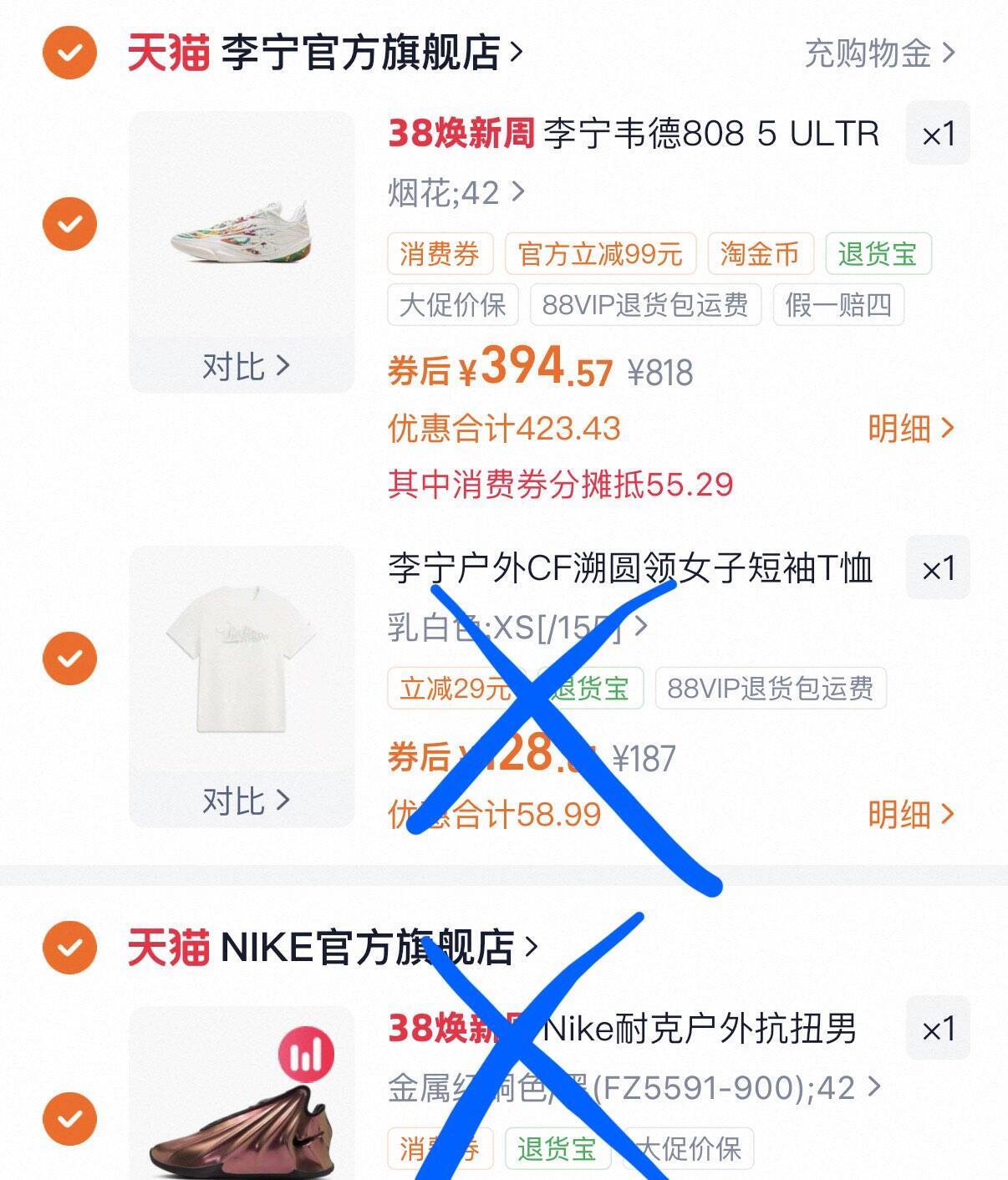The image size is (1008, 1180).
Task: Tap the 官方立减99元 discount tag
Action: click(600, 254)
